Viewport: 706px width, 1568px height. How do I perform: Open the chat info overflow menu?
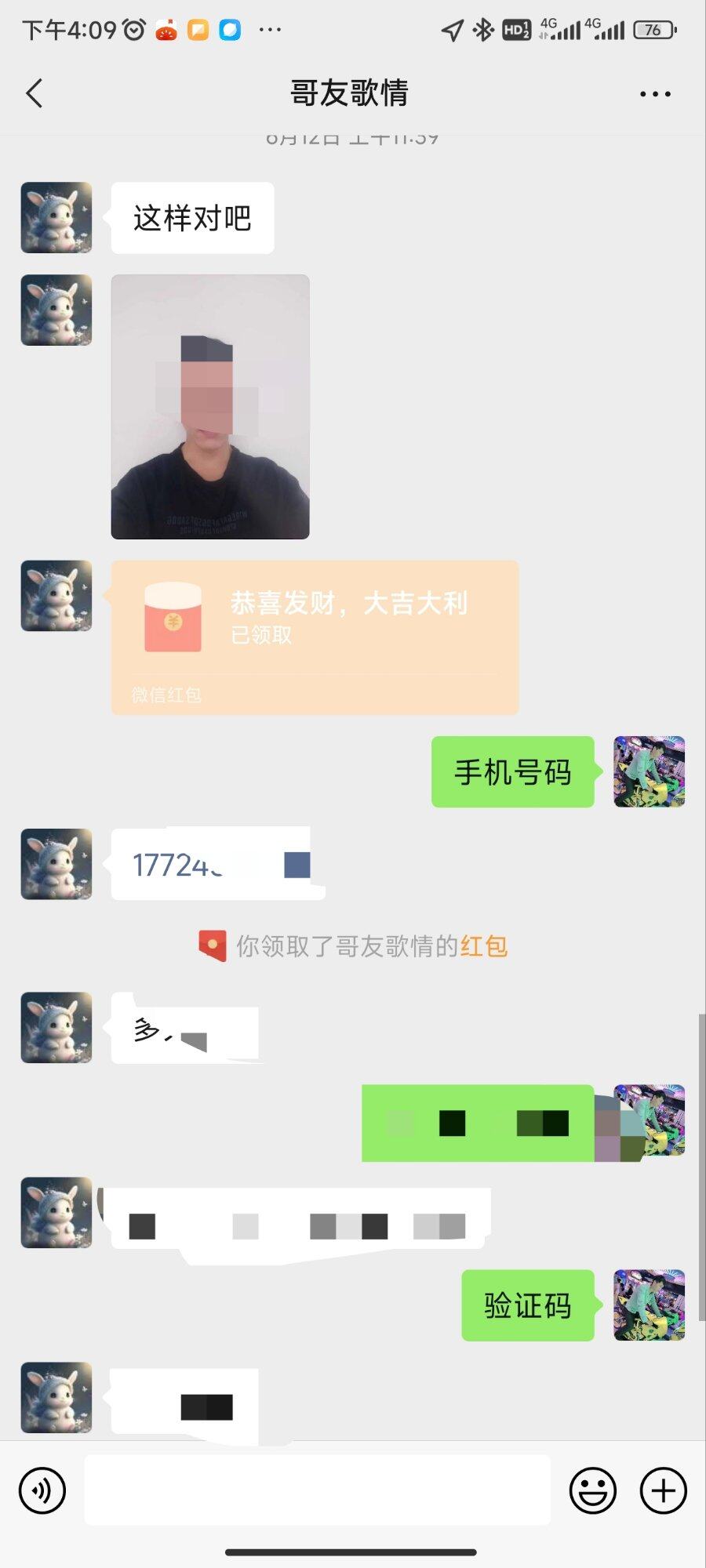[x=655, y=93]
